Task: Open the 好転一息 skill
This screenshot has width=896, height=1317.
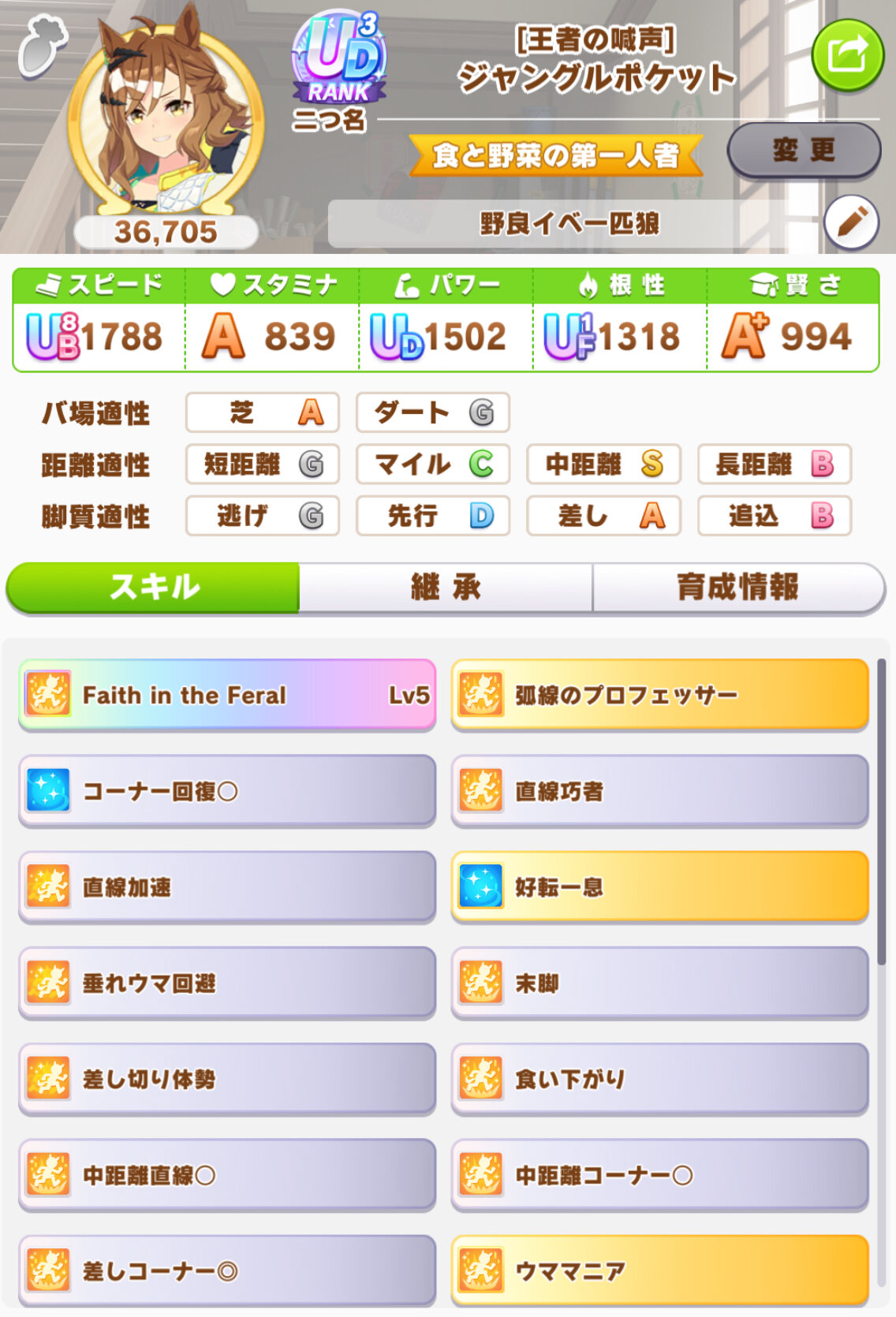Action: click(660, 887)
